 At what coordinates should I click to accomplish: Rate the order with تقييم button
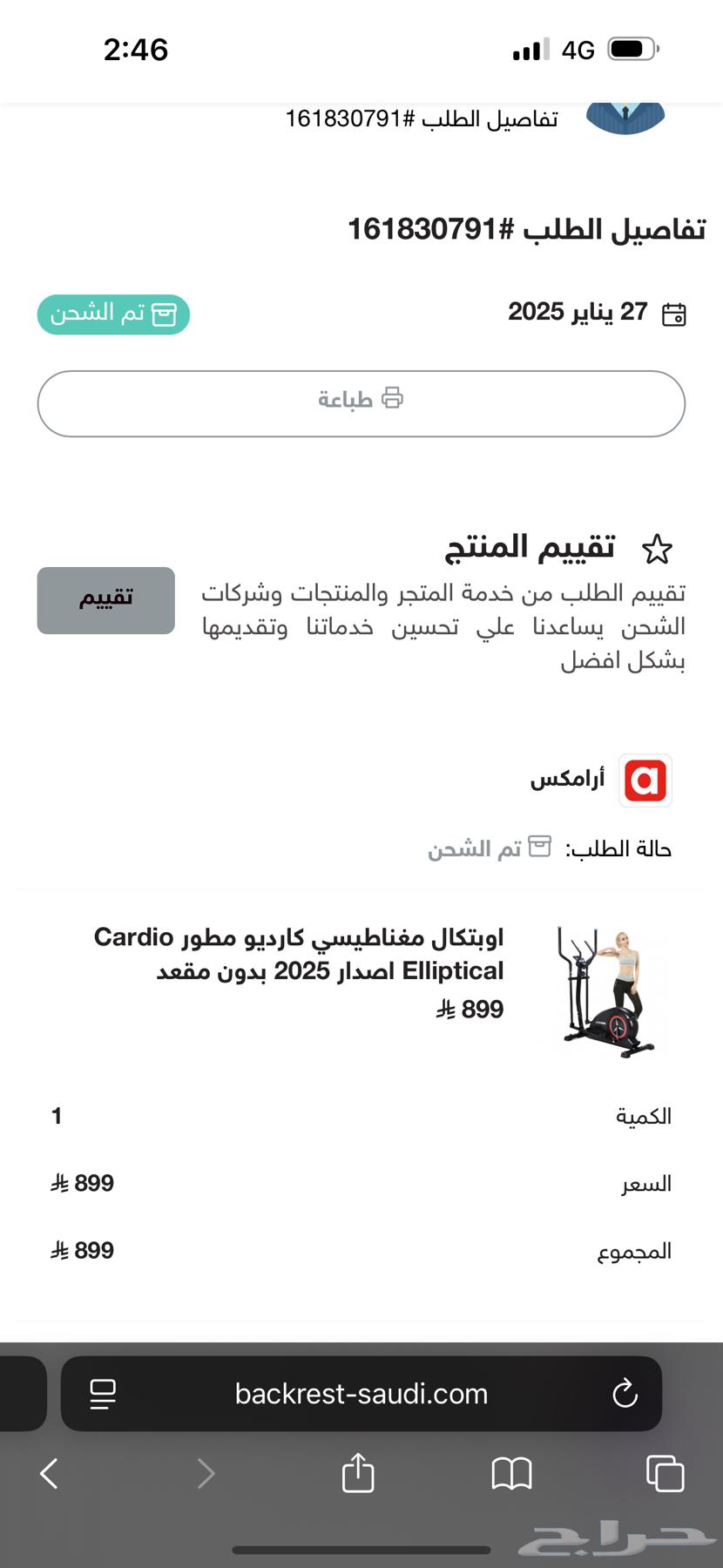(x=105, y=600)
